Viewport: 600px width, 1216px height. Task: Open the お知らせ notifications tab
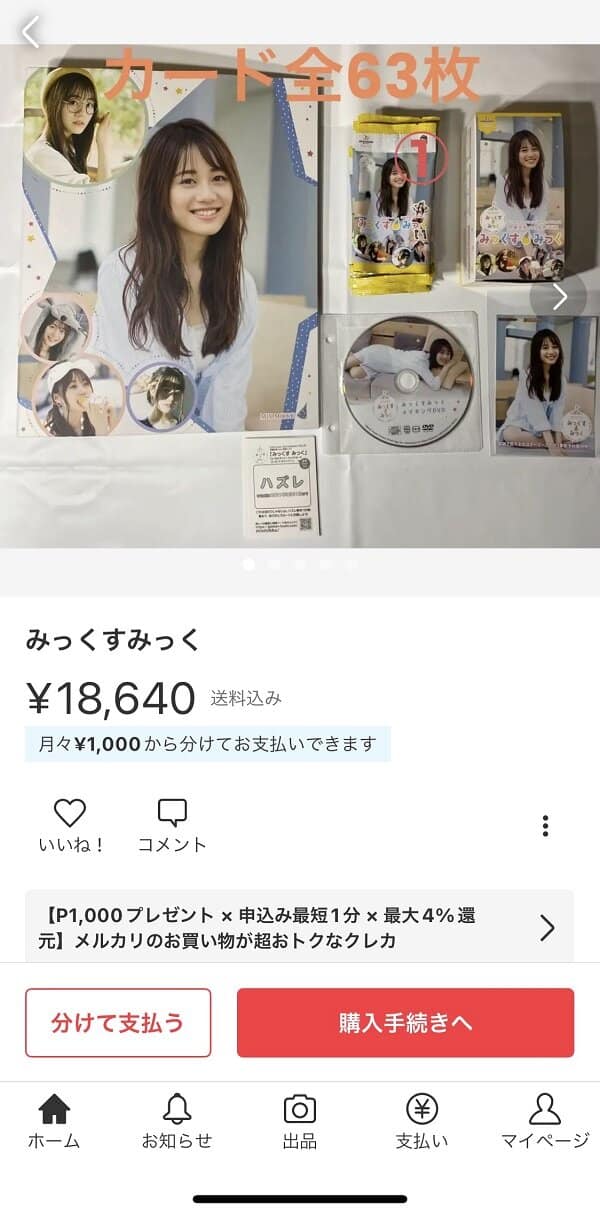coord(177,1121)
